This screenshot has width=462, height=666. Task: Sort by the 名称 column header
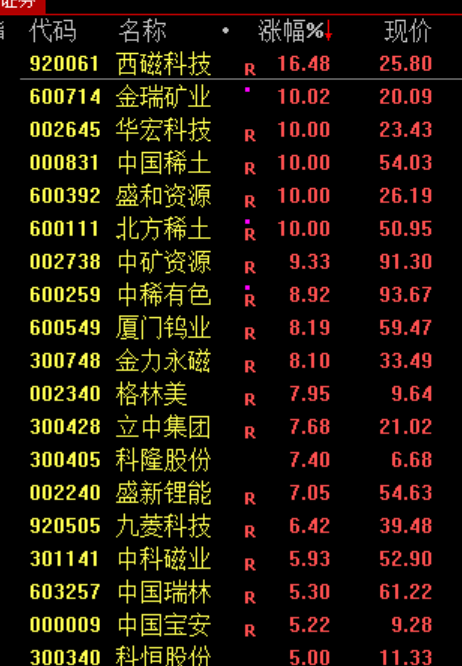[x=142, y=31]
